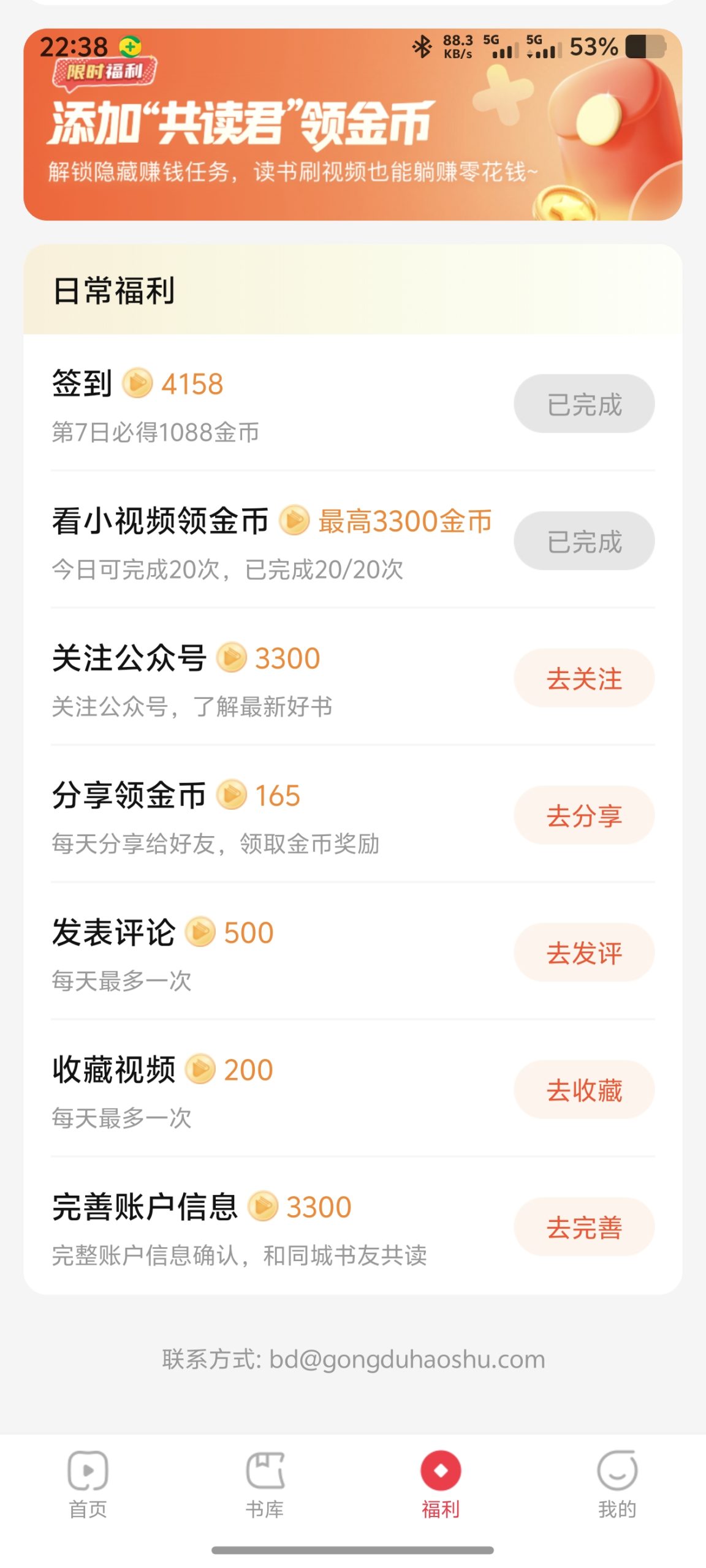The image size is (706, 1568).
Task: Click the Bluetooth icon in the status bar
Action: pyautogui.click(x=421, y=45)
